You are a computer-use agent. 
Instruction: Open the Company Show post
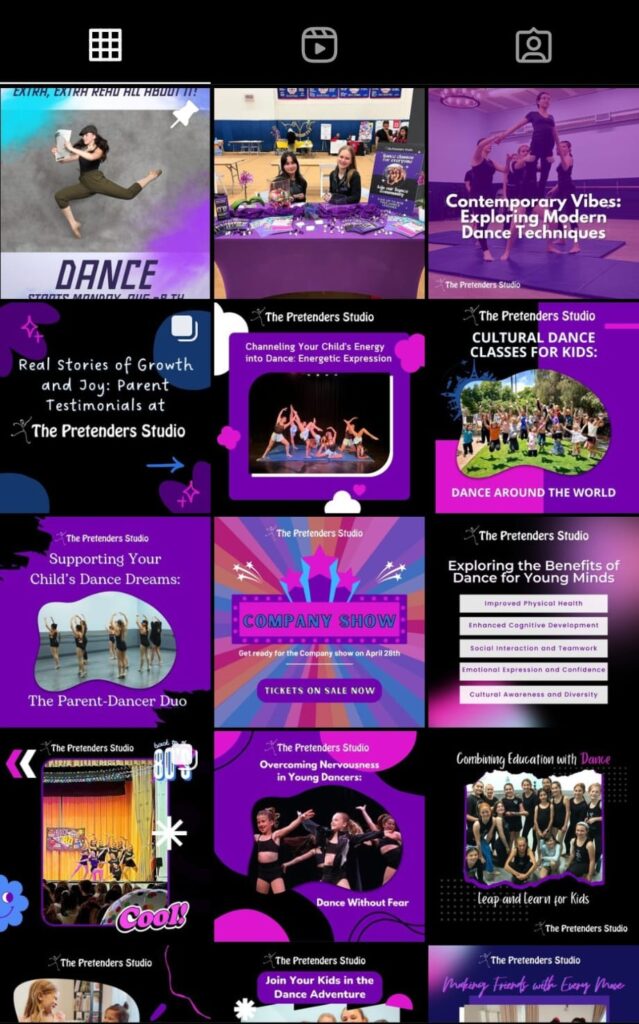tap(320, 622)
